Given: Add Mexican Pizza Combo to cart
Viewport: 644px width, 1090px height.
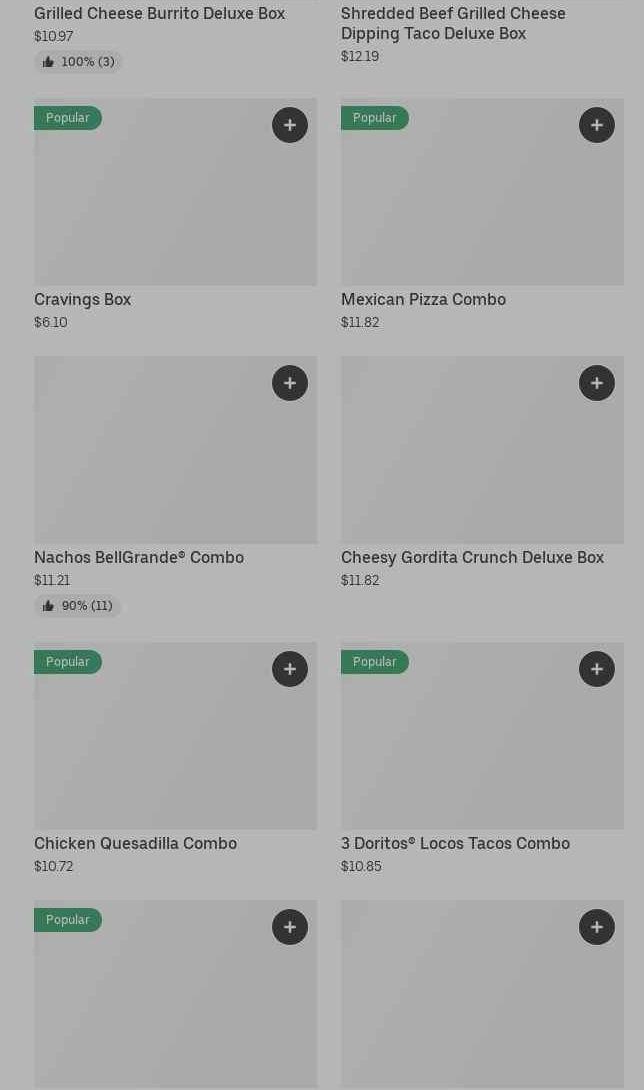Looking at the screenshot, I should [x=597, y=125].
